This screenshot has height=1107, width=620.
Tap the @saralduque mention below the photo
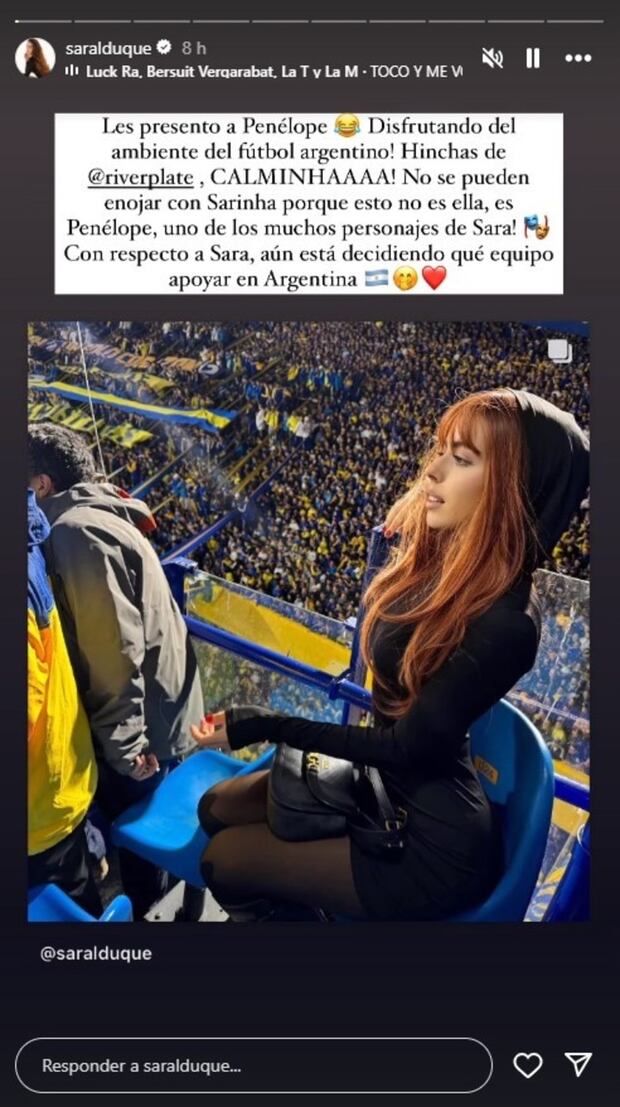click(x=96, y=953)
